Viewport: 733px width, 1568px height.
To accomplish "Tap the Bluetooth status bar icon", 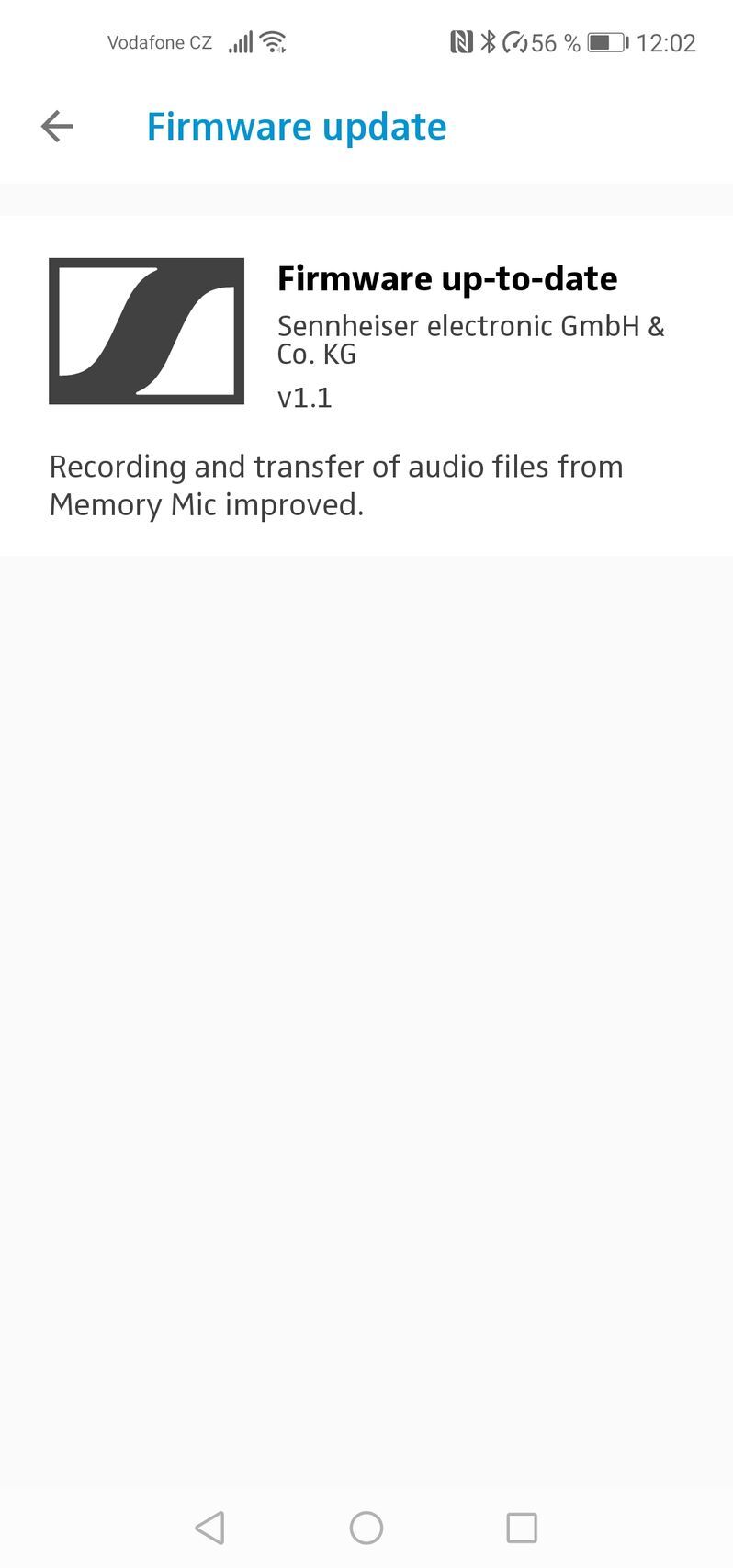I will click(488, 41).
